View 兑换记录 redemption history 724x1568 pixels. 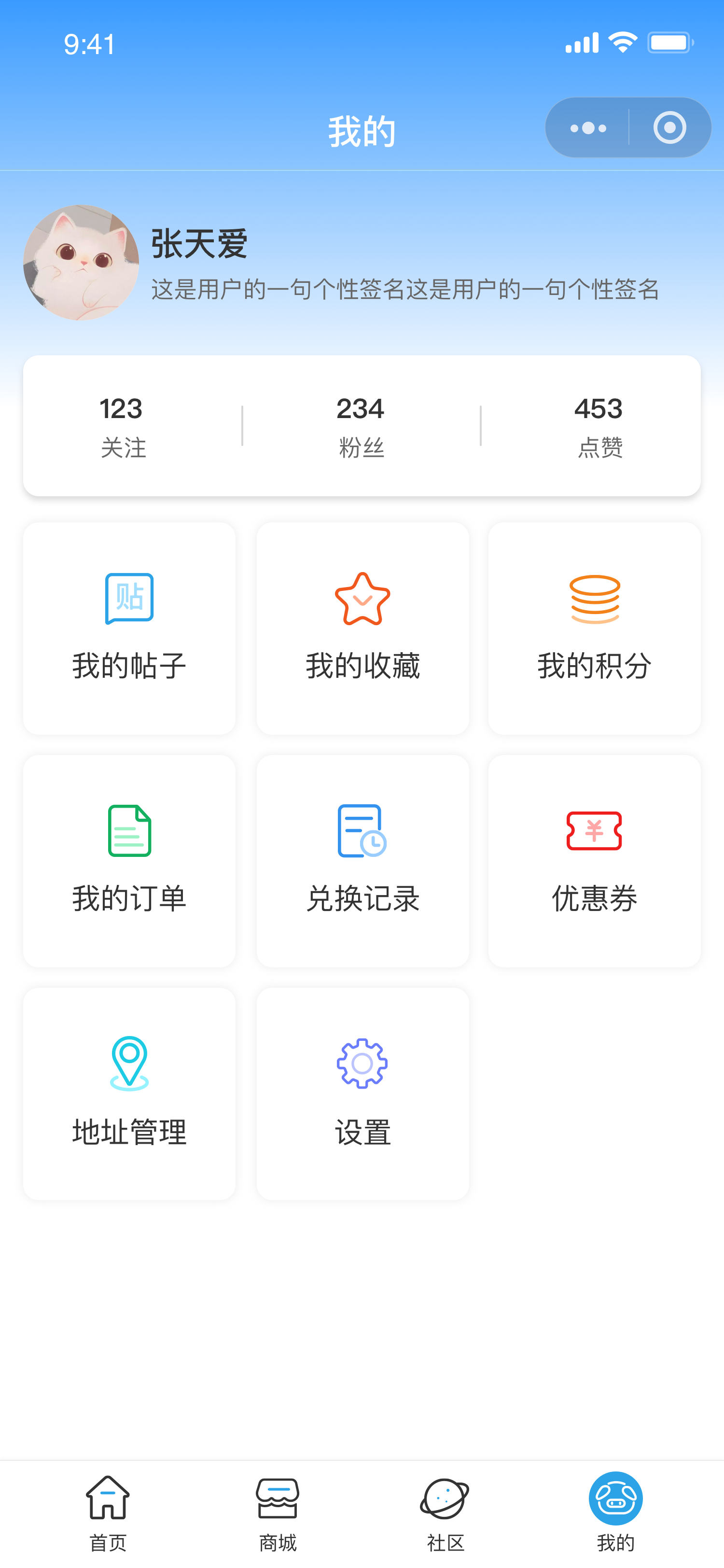362,861
